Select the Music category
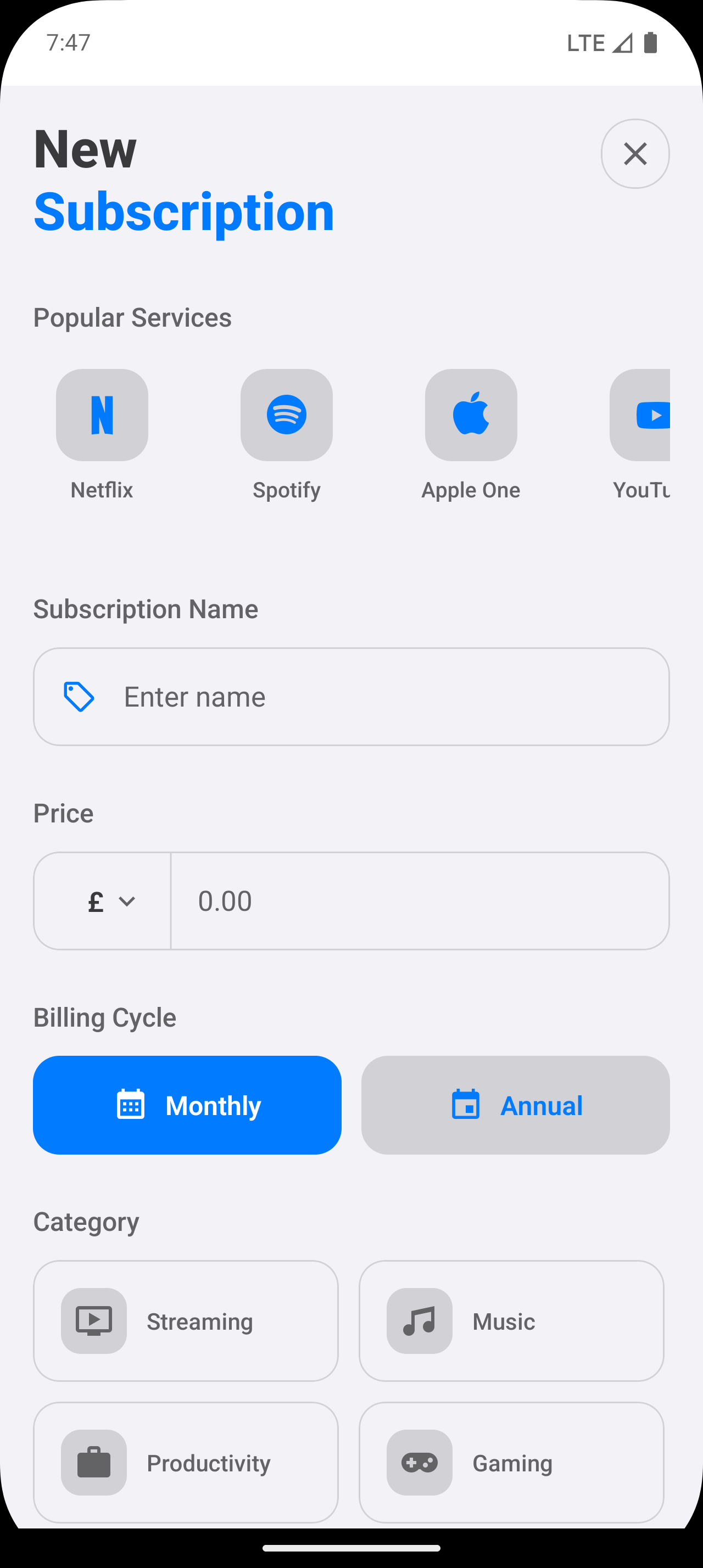703x1568 pixels. click(511, 1321)
